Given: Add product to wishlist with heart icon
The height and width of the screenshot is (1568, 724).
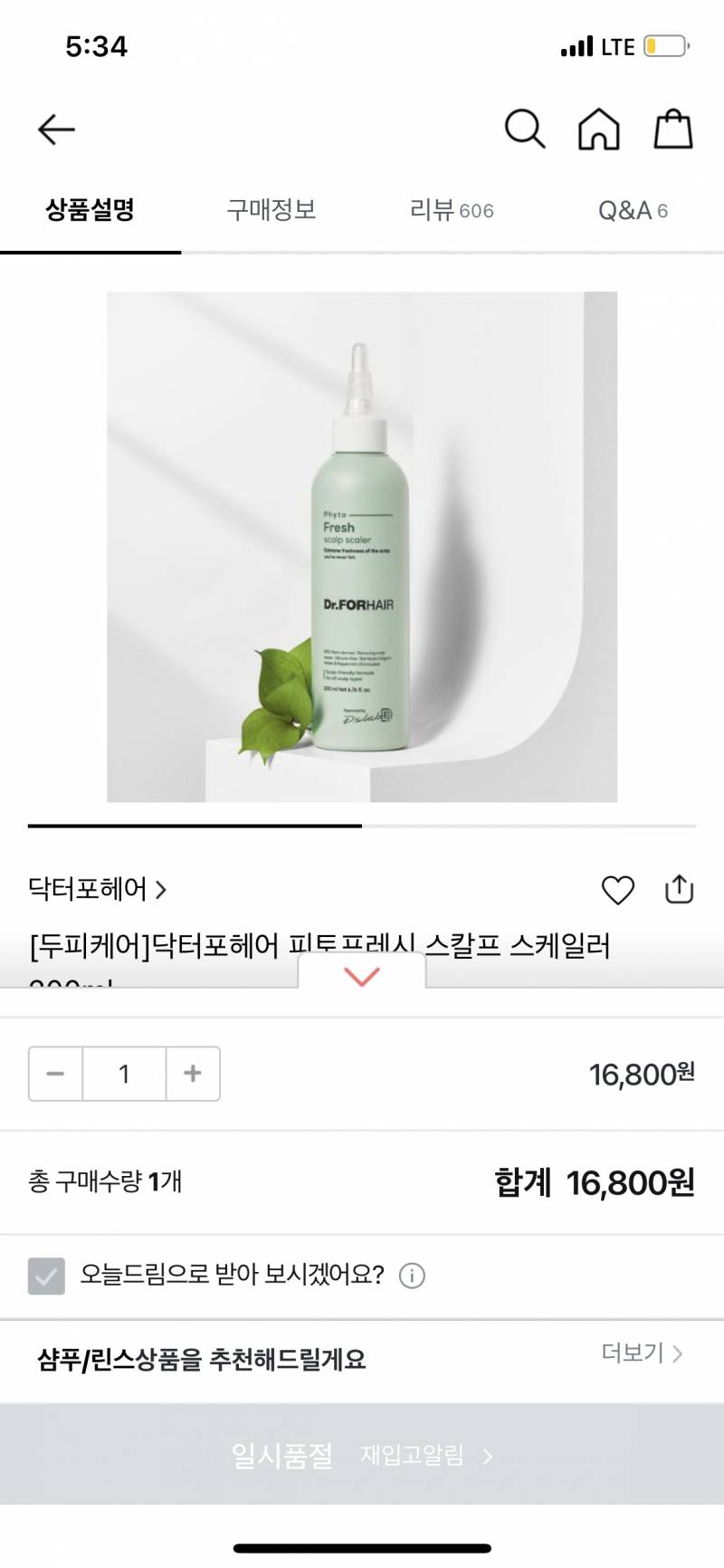Looking at the screenshot, I should pyautogui.click(x=618, y=890).
